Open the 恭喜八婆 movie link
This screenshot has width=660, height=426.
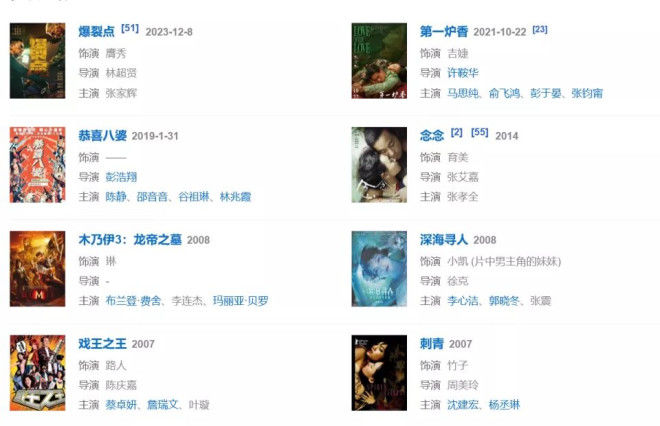(x=103, y=136)
